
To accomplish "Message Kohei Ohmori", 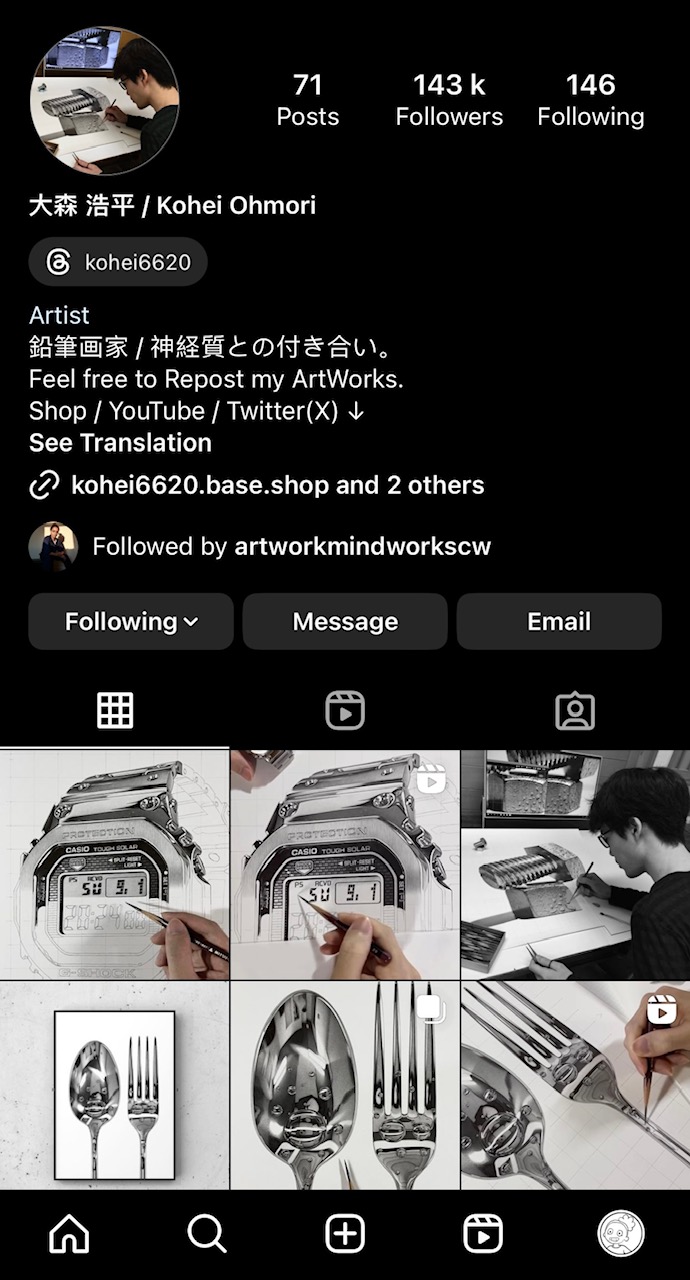I will click(345, 621).
